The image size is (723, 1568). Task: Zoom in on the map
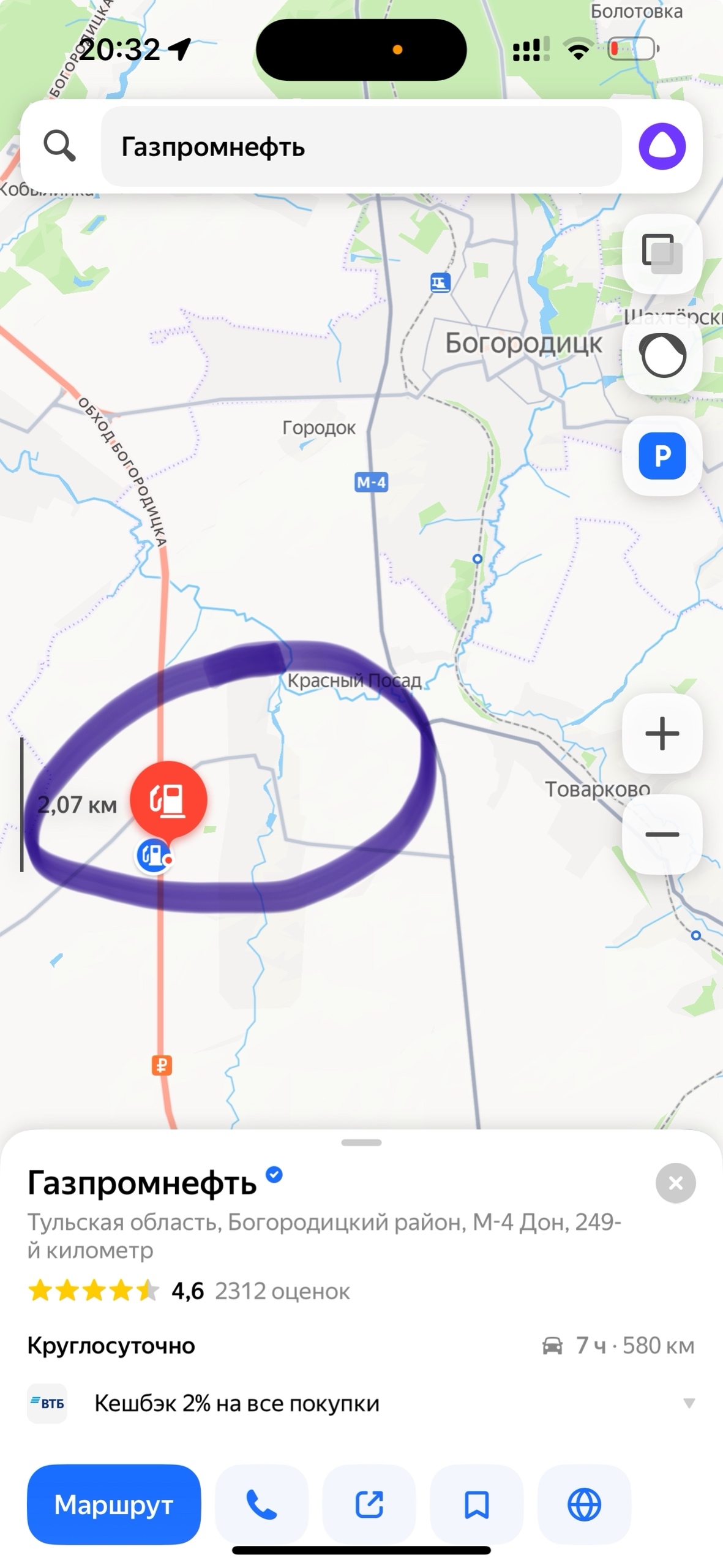662,733
